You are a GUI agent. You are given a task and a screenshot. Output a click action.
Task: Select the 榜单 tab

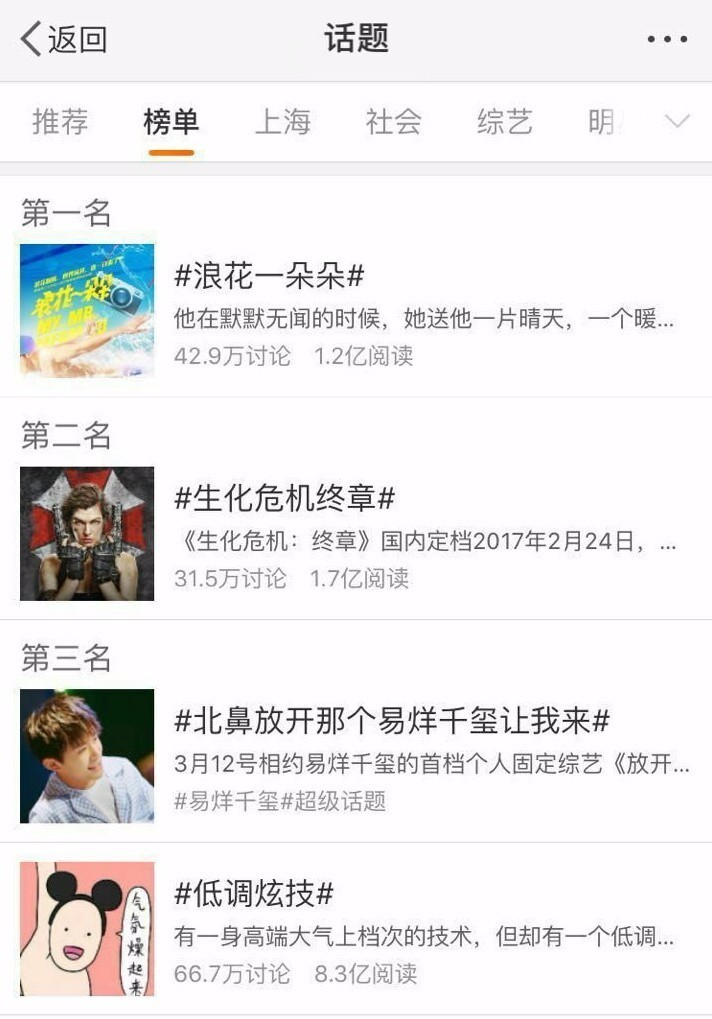click(x=171, y=122)
